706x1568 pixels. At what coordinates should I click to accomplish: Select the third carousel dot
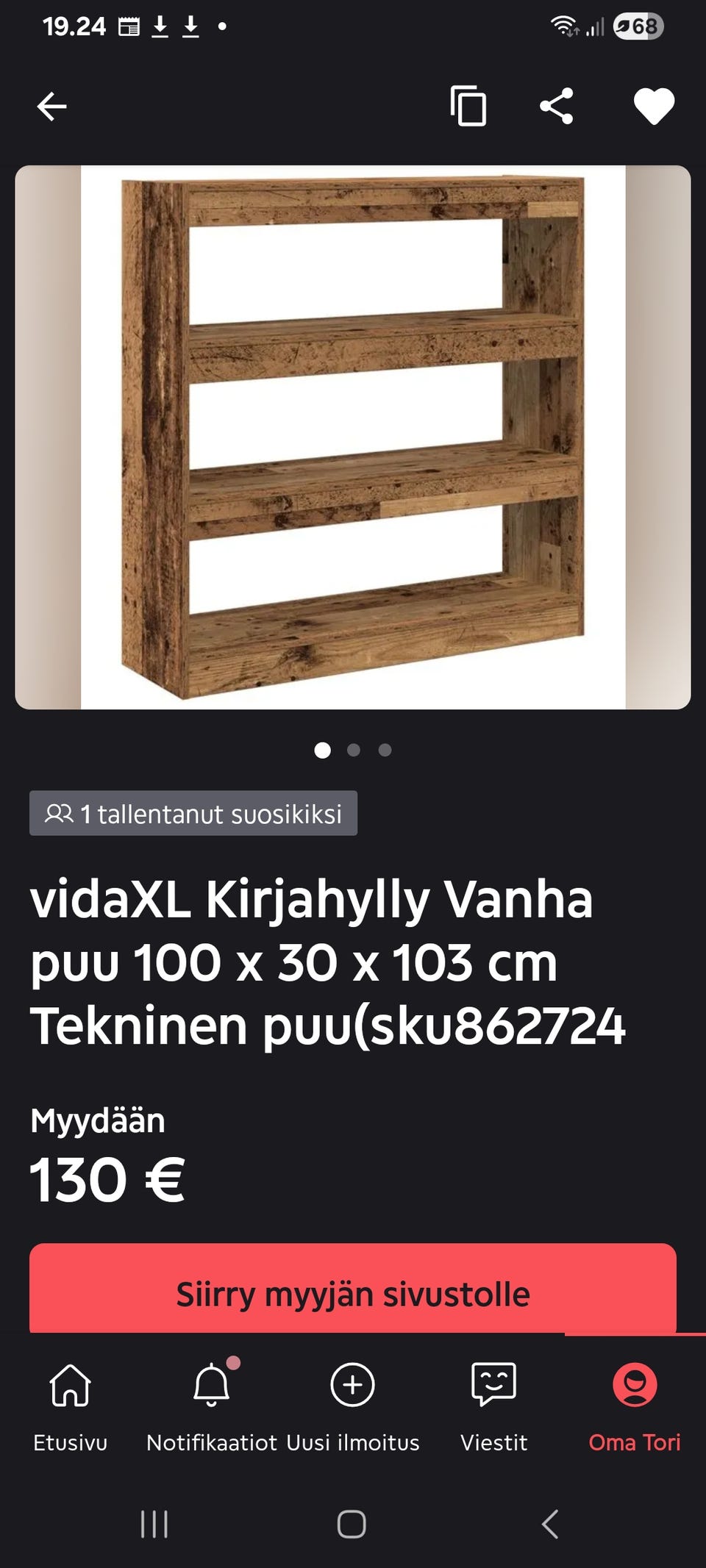tap(385, 751)
